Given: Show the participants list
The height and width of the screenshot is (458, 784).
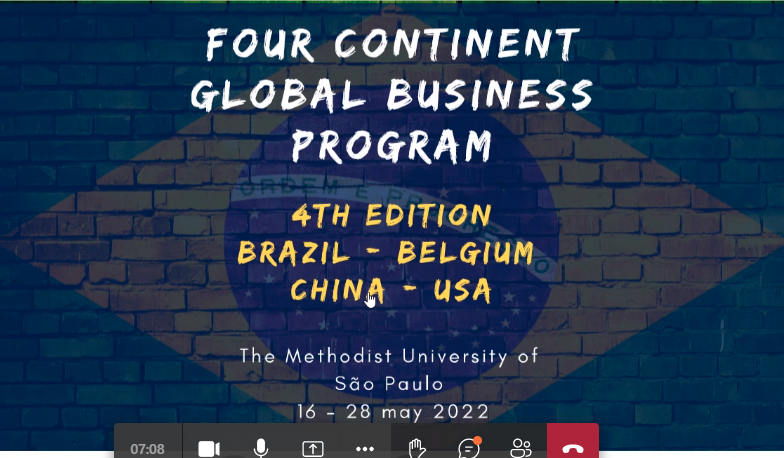Looking at the screenshot, I should (521, 448).
